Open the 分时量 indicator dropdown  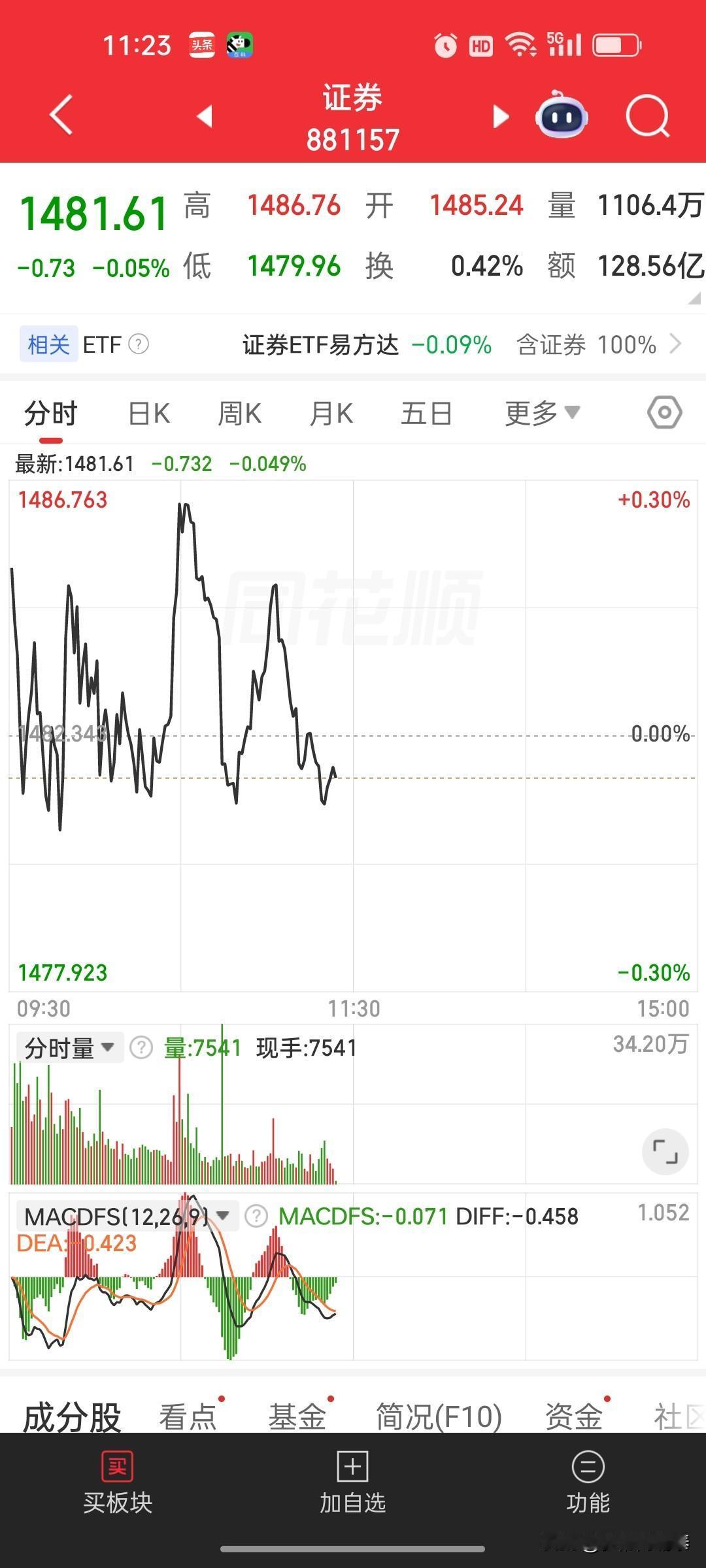click(x=69, y=1047)
